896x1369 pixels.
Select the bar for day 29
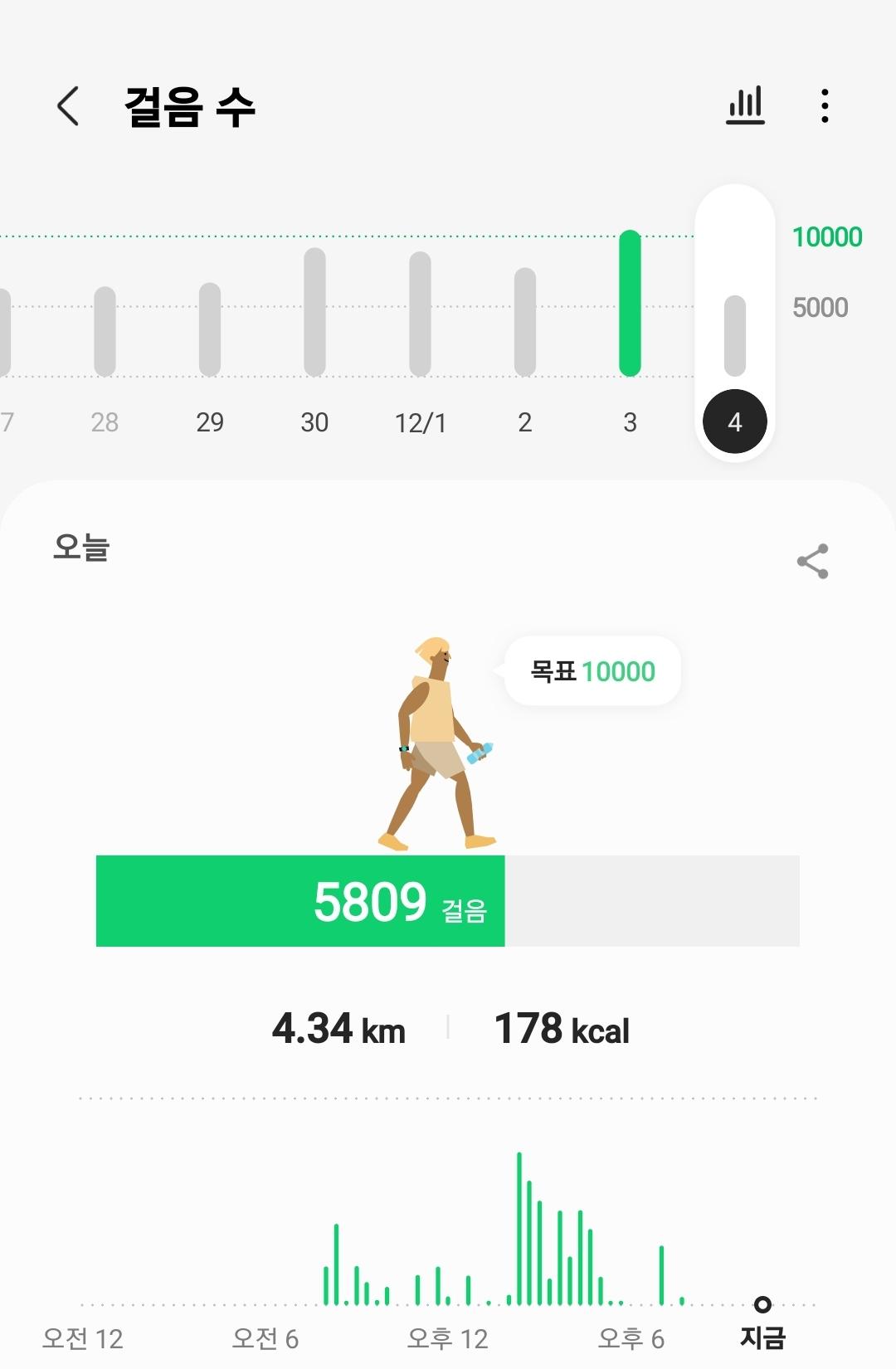point(210,329)
